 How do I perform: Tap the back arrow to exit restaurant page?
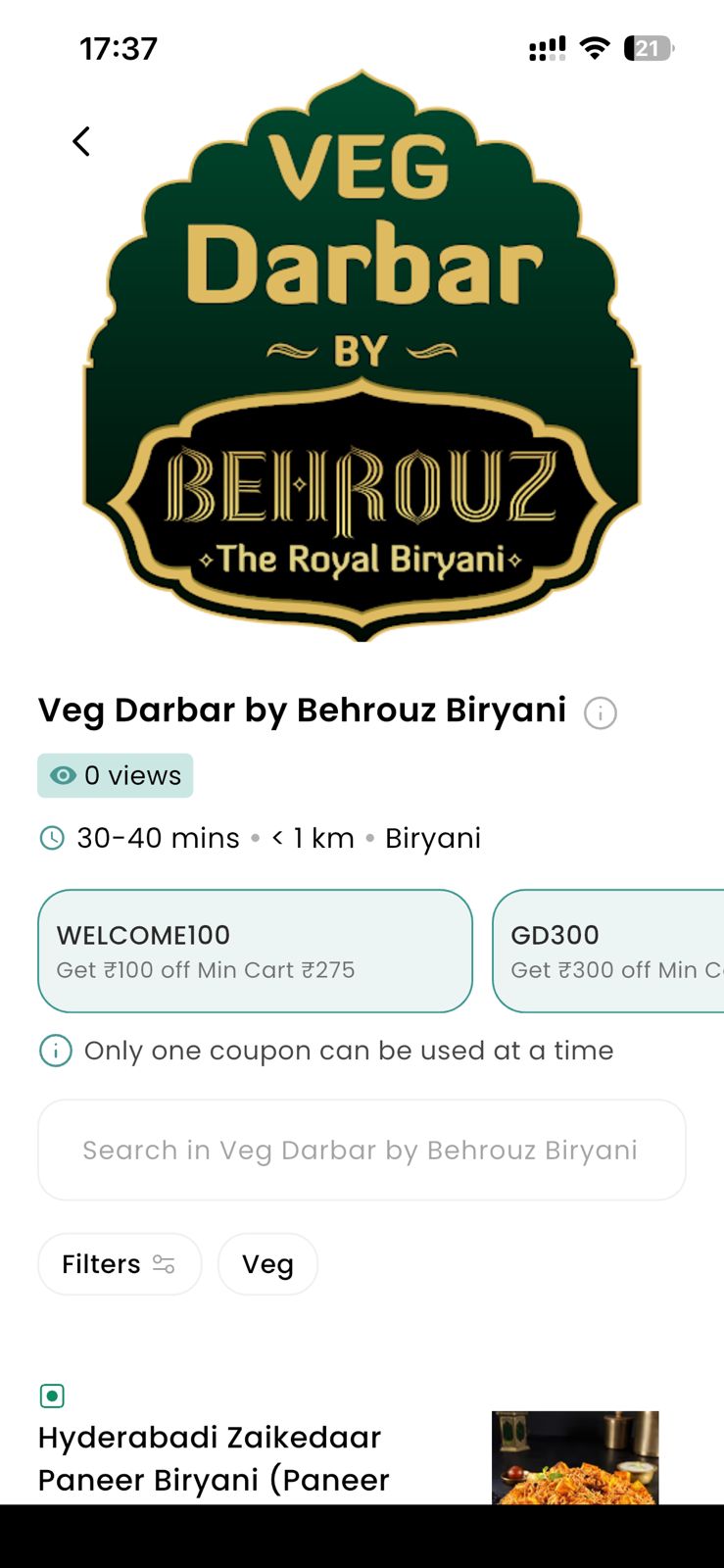click(81, 141)
